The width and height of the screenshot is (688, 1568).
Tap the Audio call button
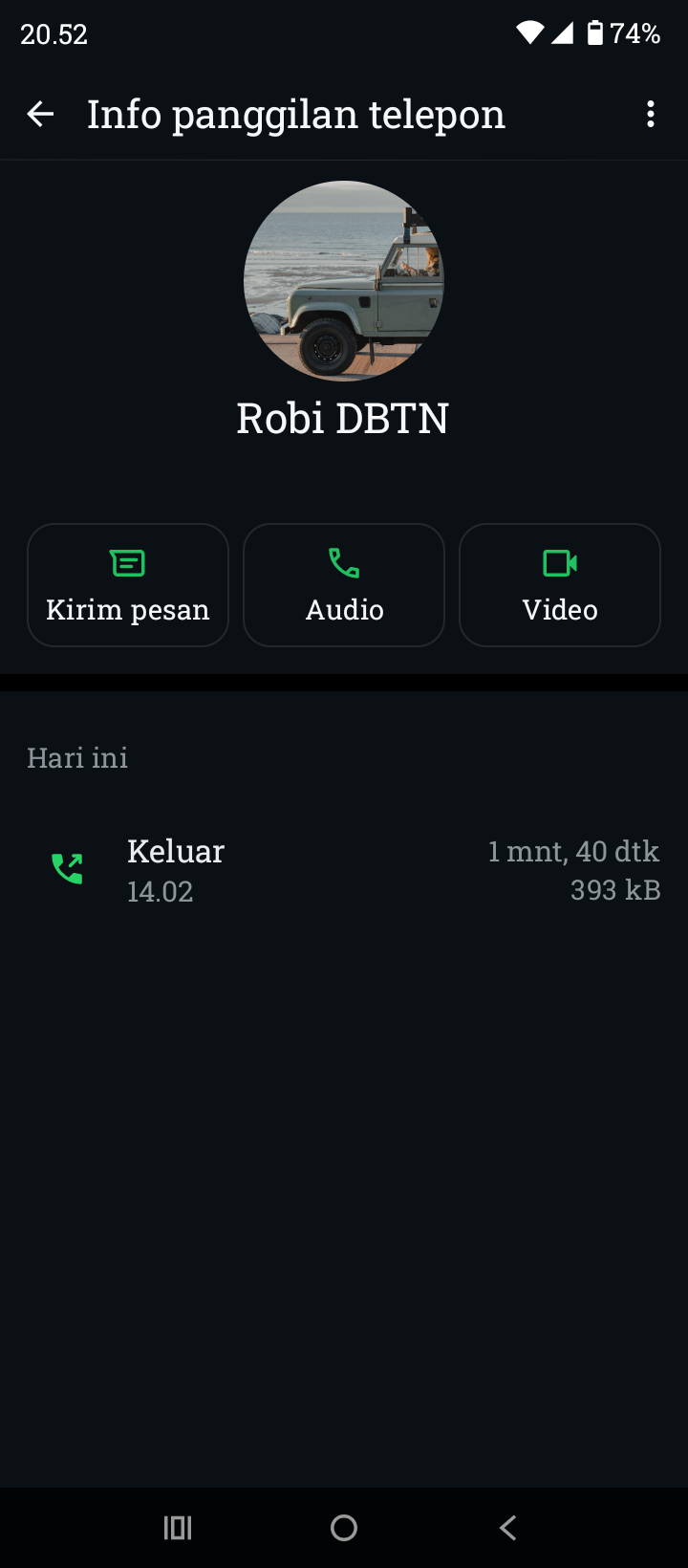point(343,584)
